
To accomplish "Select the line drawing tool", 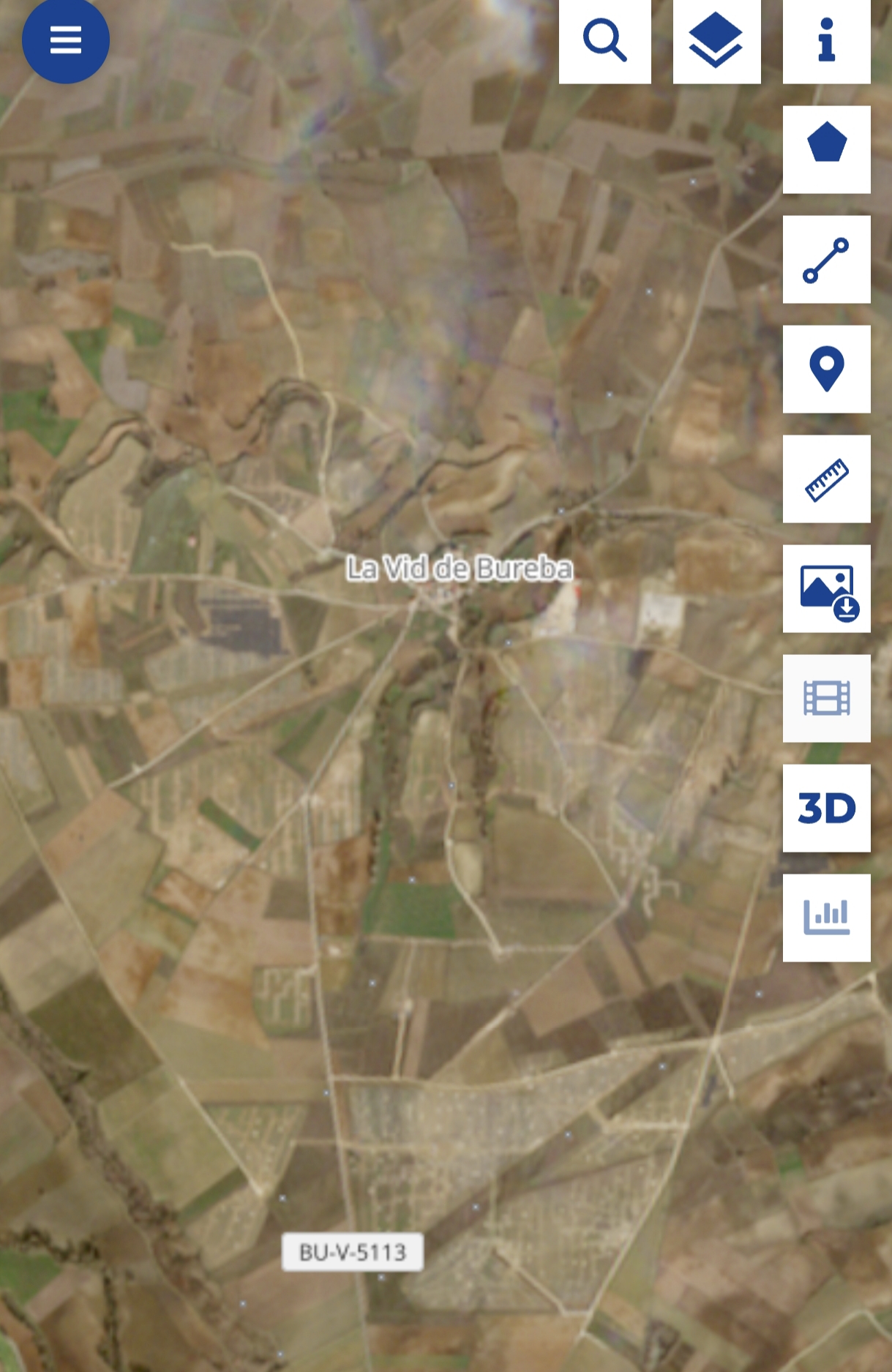I will [x=826, y=259].
